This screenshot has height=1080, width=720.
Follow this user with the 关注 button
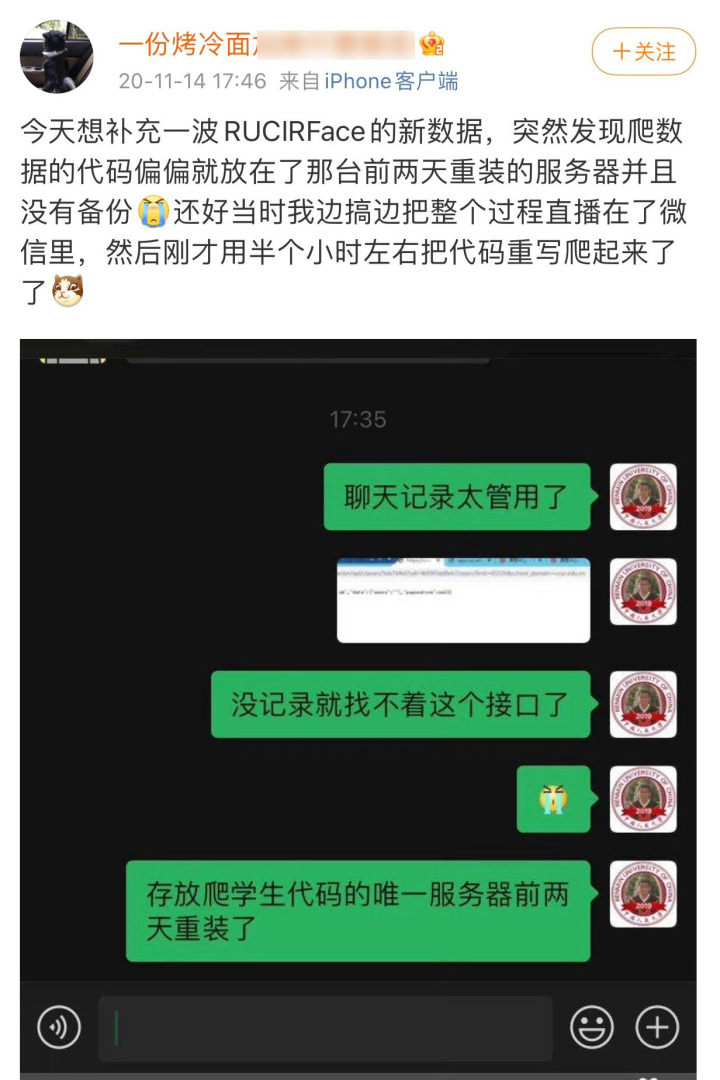(643, 51)
